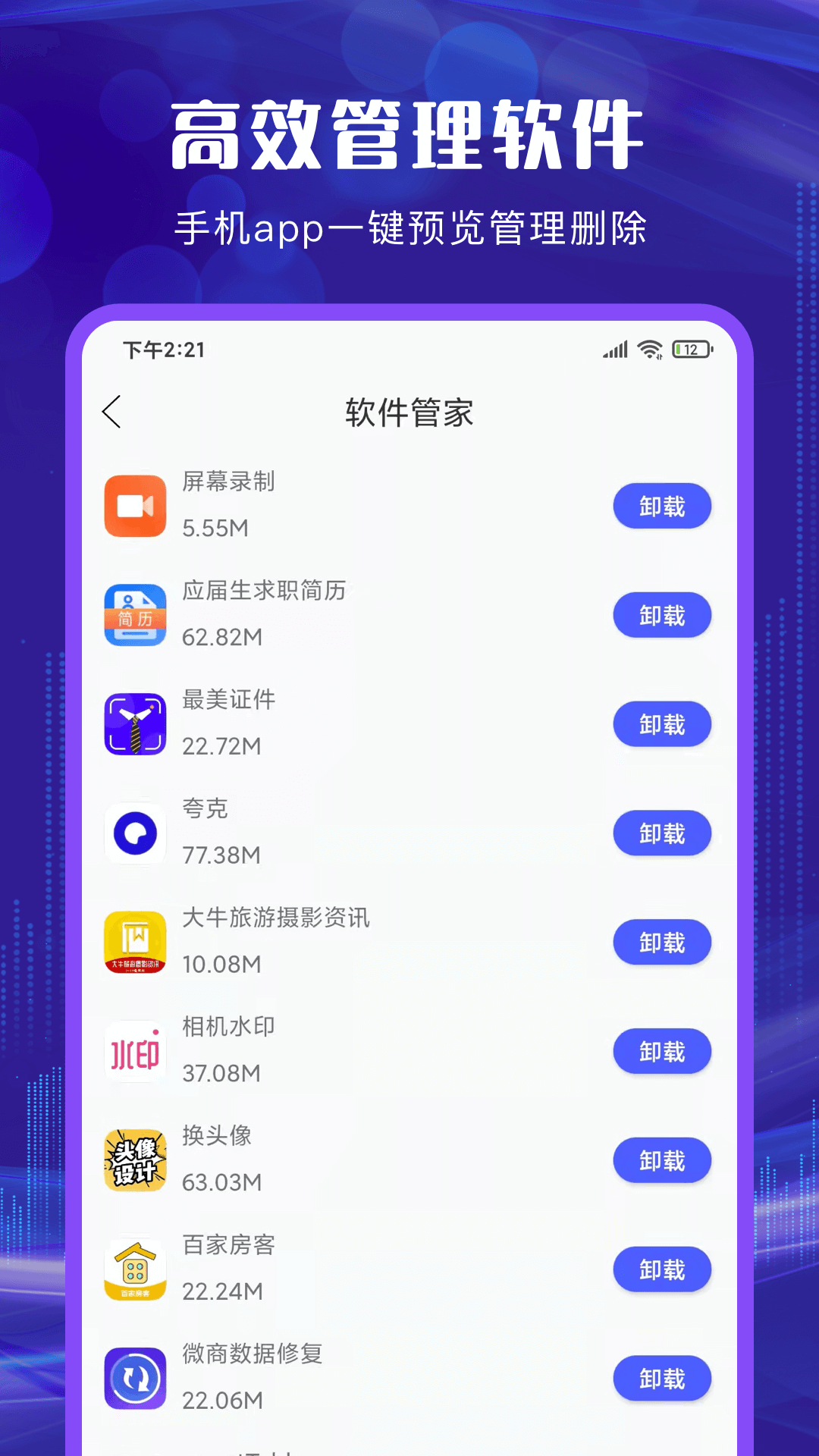This screenshot has width=819, height=1456.
Task: Select the 应届生求职简历 resume app icon
Action: pyautogui.click(x=135, y=615)
